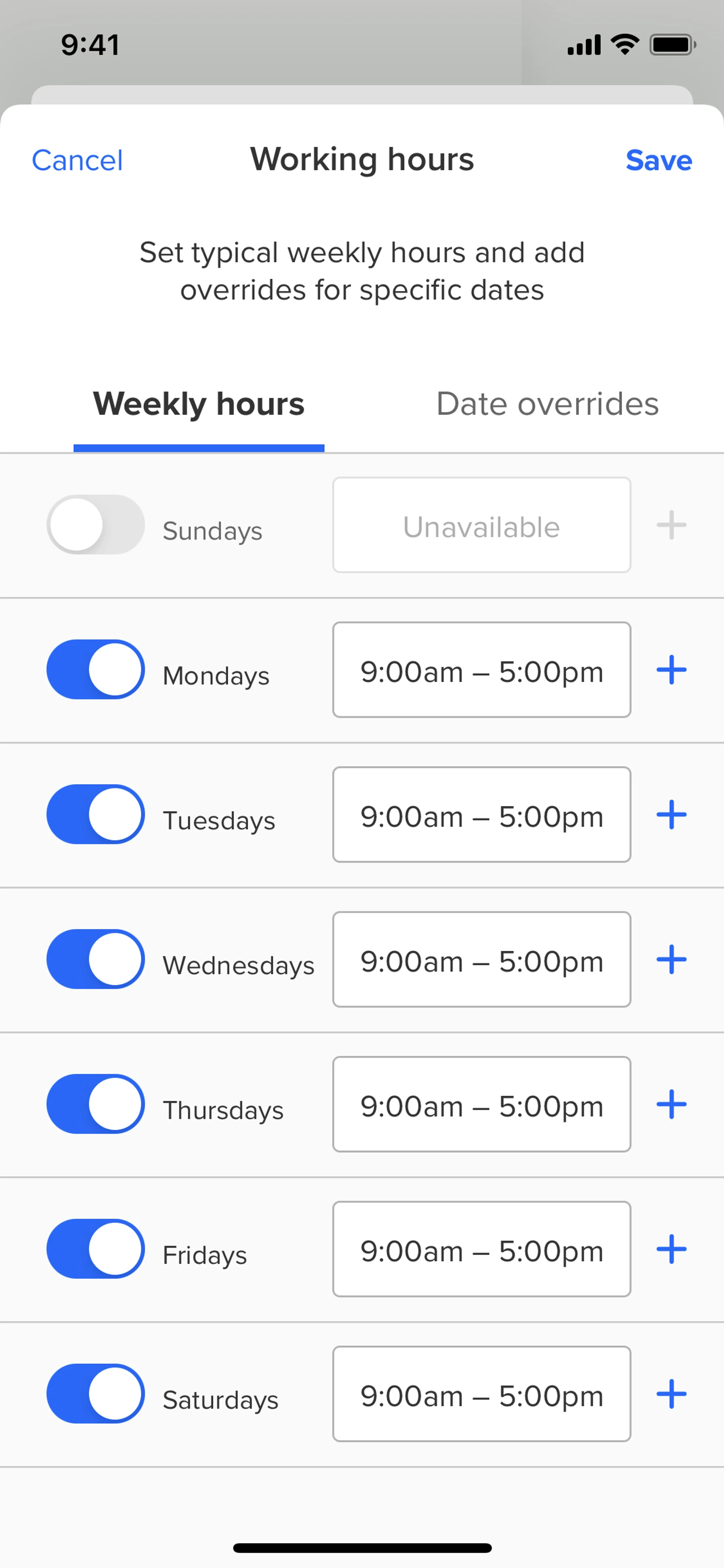This screenshot has width=724, height=1568.
Task: Add hours for Sundays with plus icon
Action: 672,525
